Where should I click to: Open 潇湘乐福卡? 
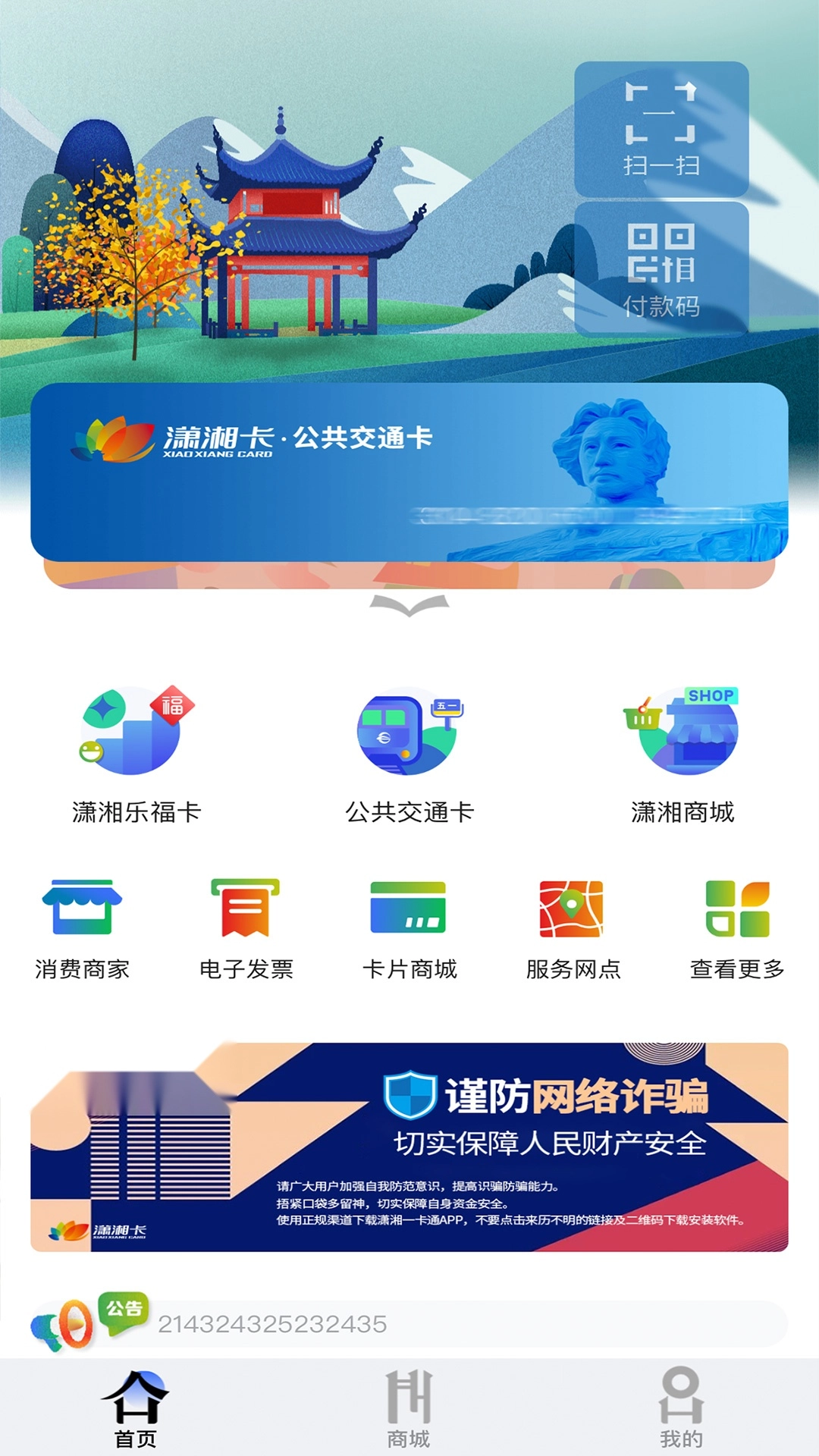pos(136,755)
